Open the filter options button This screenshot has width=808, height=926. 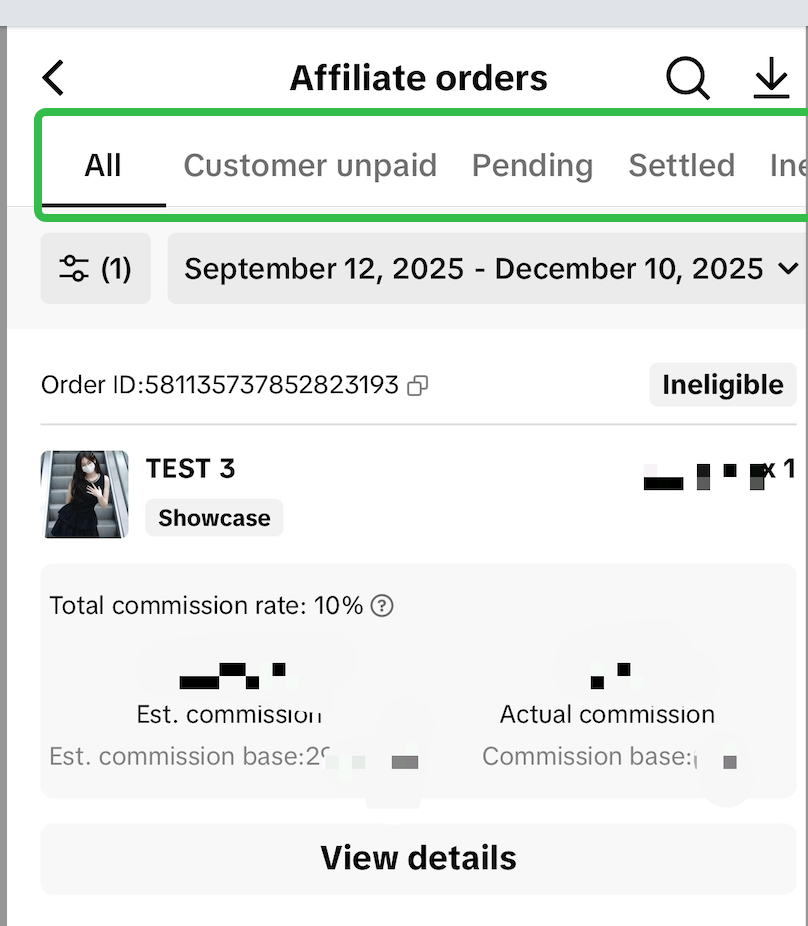coord(95,269)
